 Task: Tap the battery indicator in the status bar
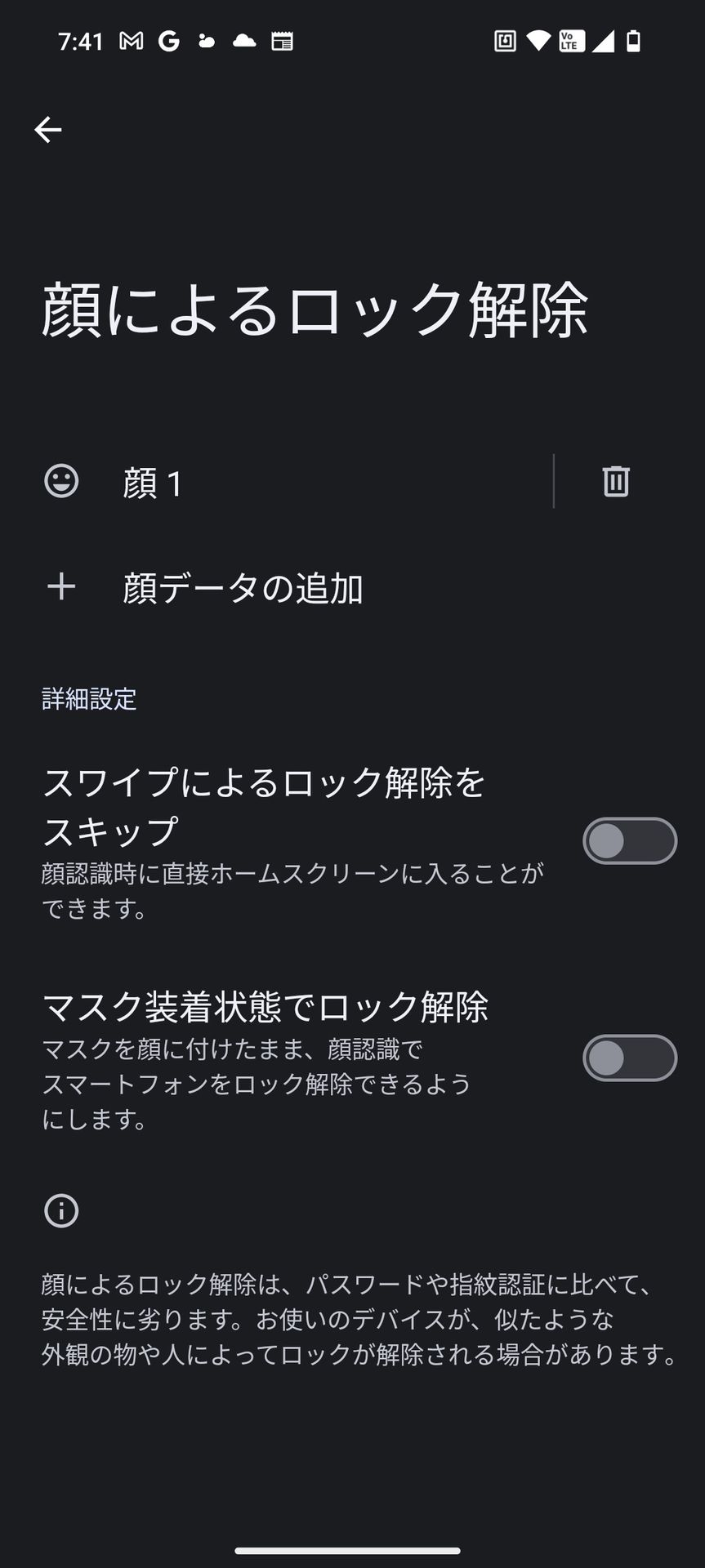[x=636, y=41]
